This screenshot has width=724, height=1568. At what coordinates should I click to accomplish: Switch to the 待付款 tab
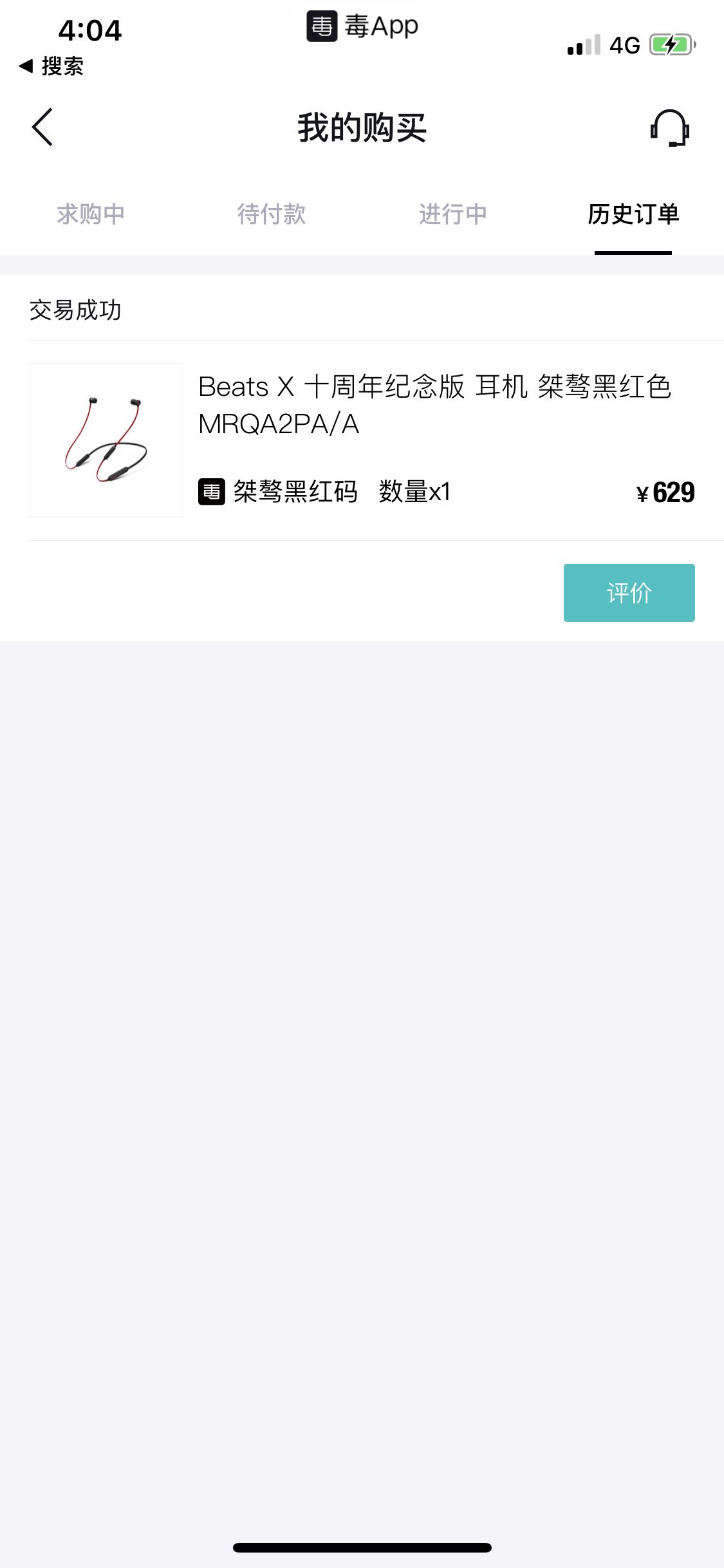click(x=271, y=214)
